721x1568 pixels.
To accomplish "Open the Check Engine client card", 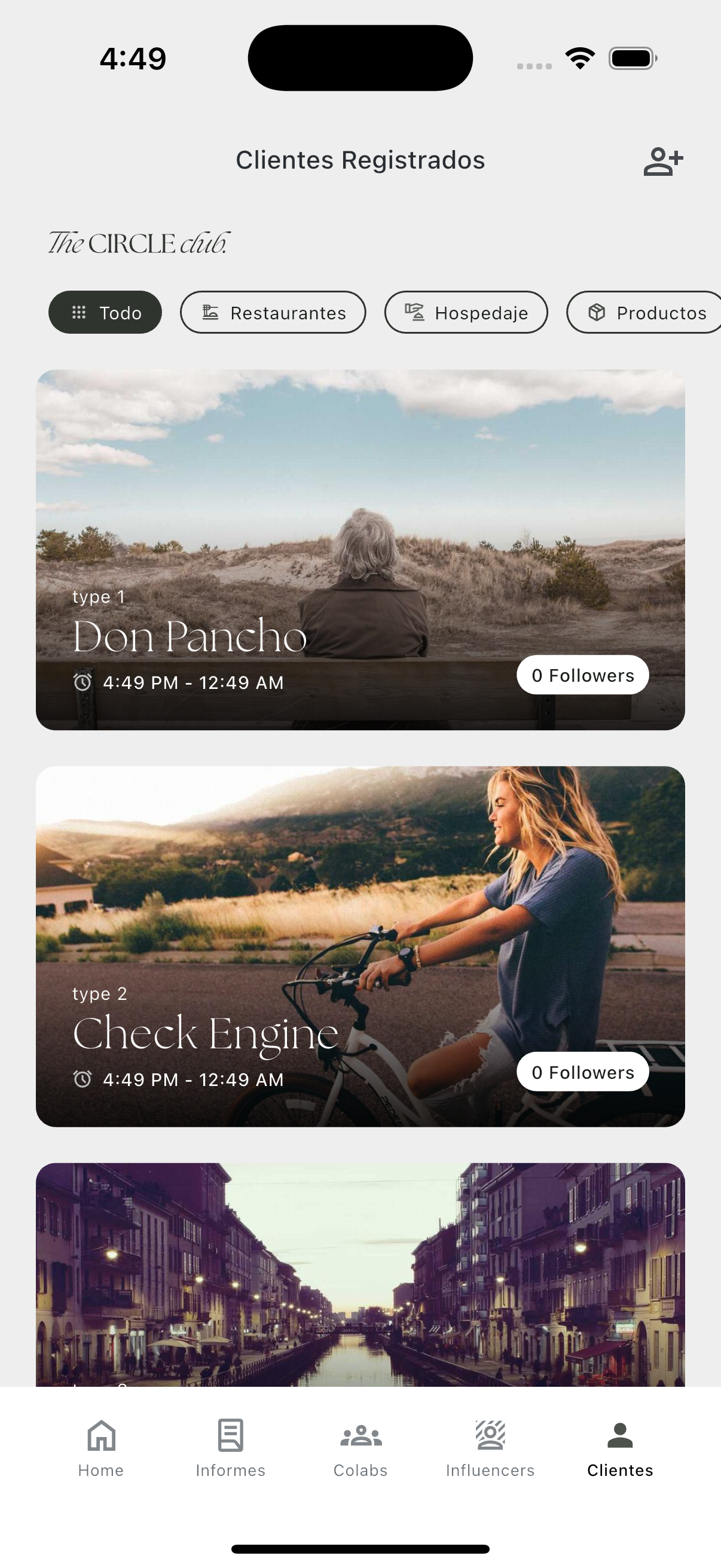I will [360, 946].
